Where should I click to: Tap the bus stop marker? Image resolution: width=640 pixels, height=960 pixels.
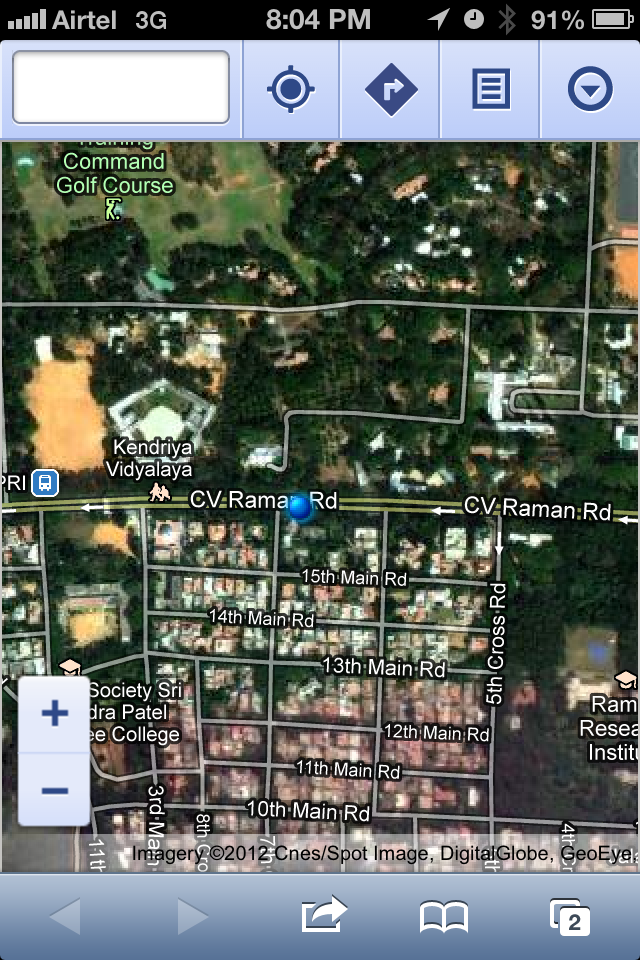[44, 483]
